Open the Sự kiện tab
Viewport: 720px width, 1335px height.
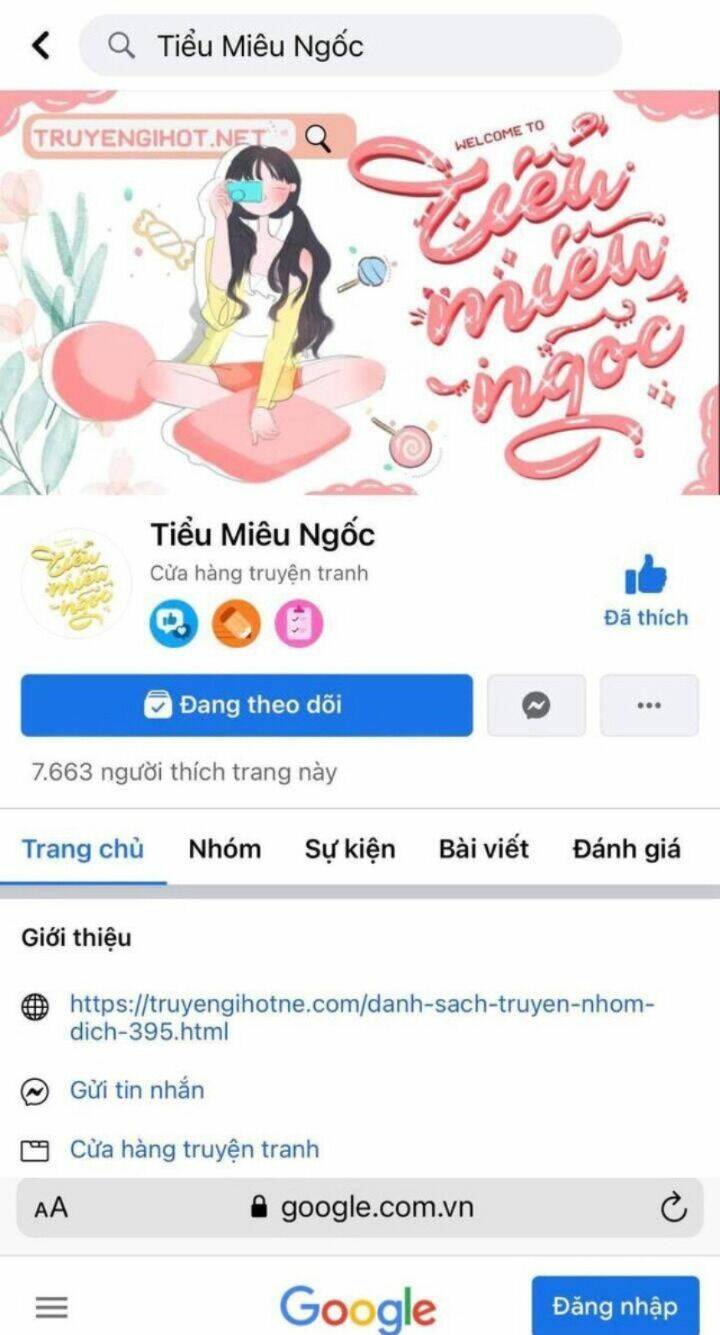(x=350, y=849)
